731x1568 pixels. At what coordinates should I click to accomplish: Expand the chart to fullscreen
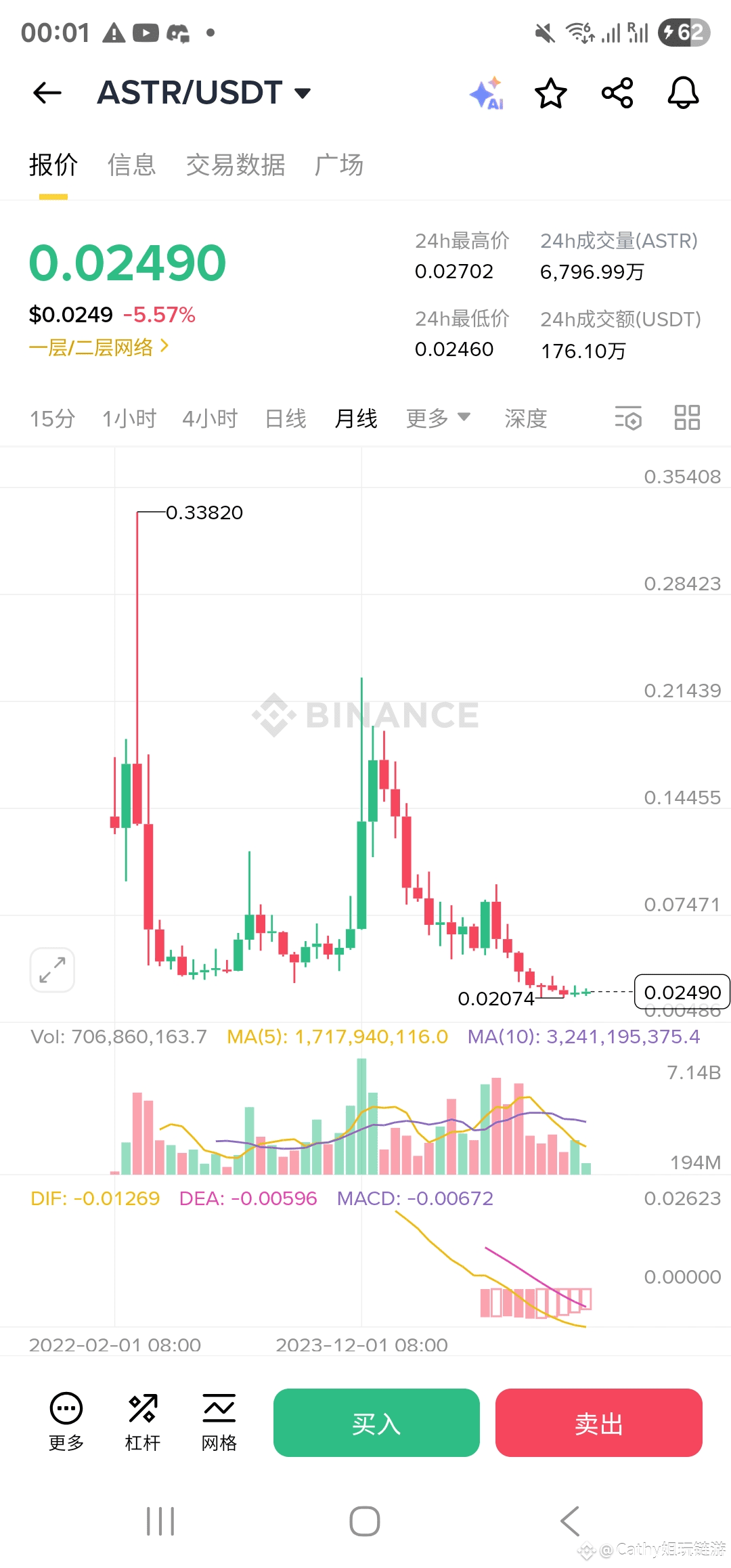click(52, 970)
